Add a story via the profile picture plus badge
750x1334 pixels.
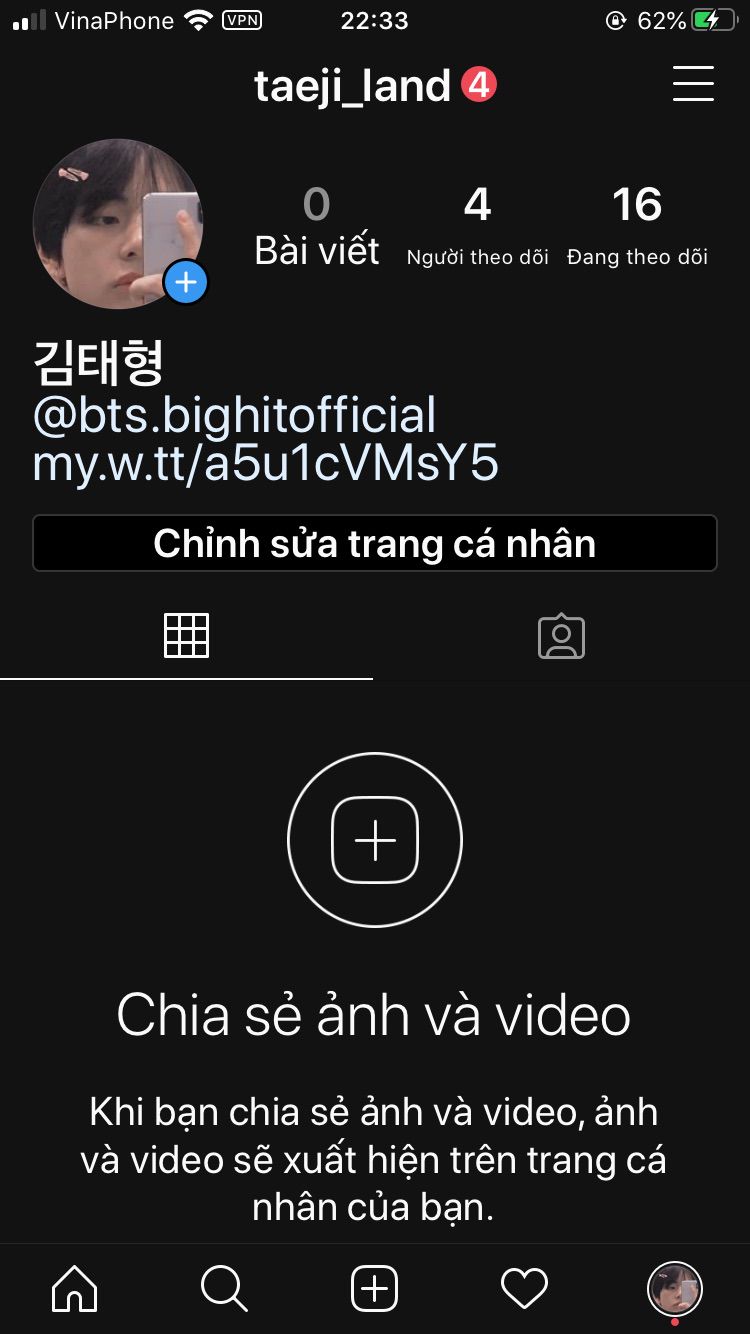[x=186, y=283]
